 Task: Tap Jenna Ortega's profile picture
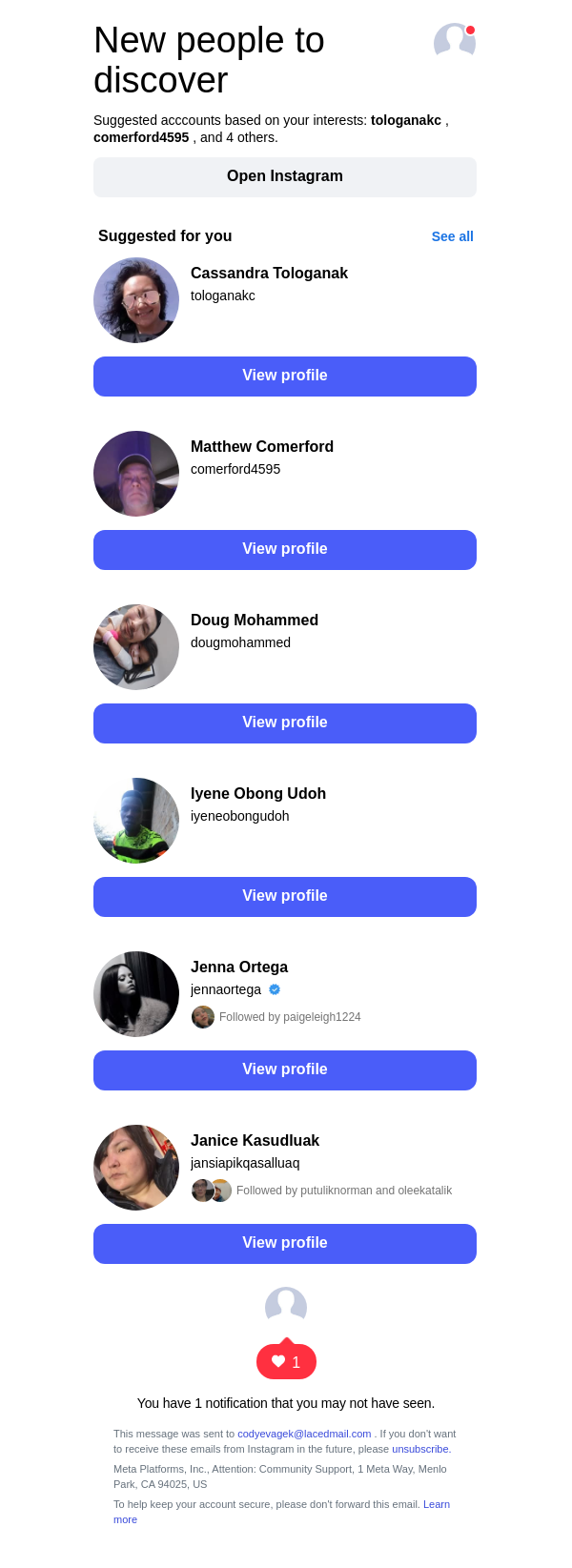[136, 994]
